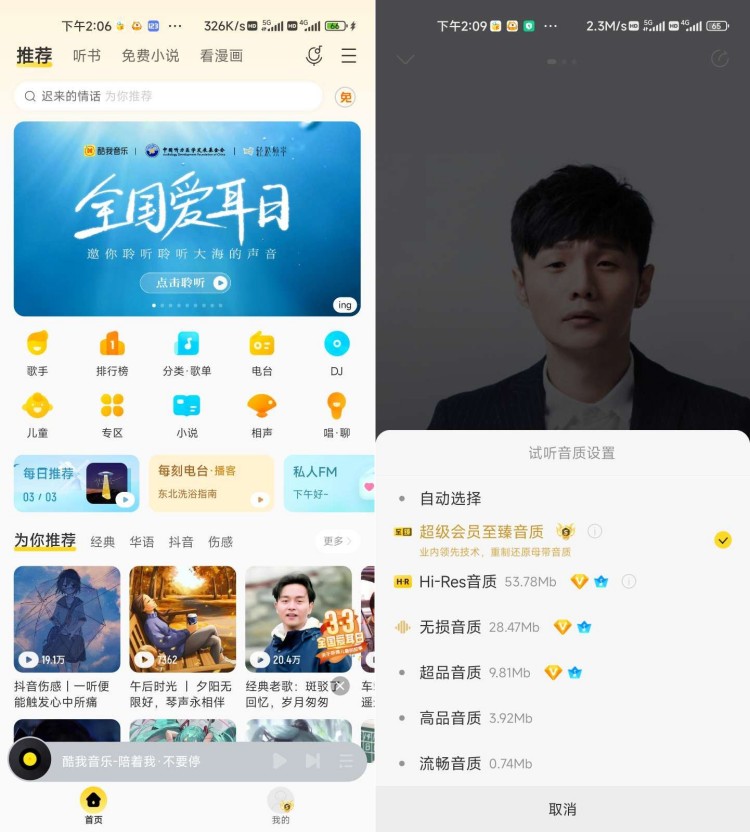Image resolution: width=750 pixels, height=832 pixels.
Task: Open the 电台 radio shortcut
Action: [262, 354]
